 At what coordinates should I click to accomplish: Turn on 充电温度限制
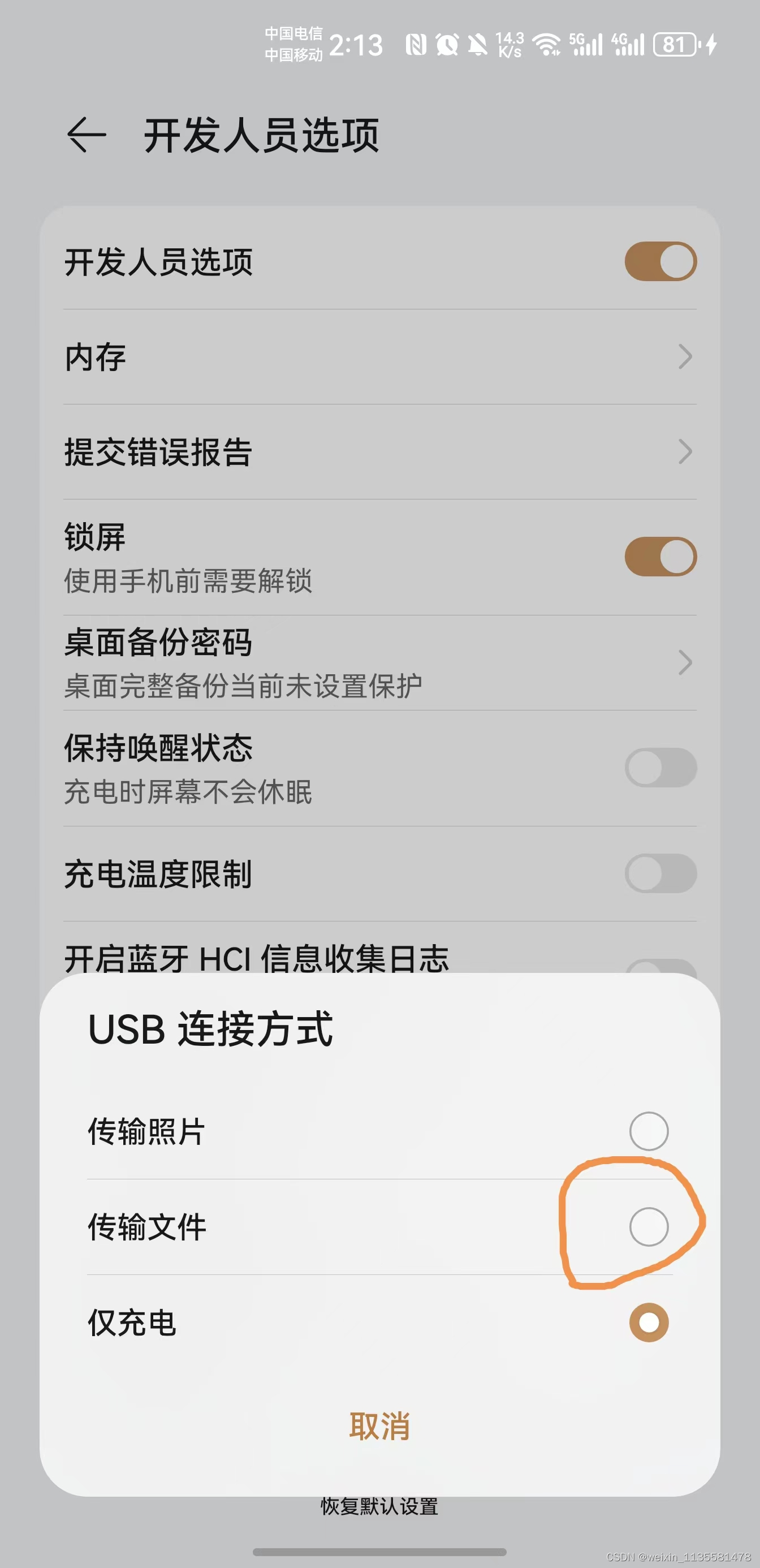661,873
